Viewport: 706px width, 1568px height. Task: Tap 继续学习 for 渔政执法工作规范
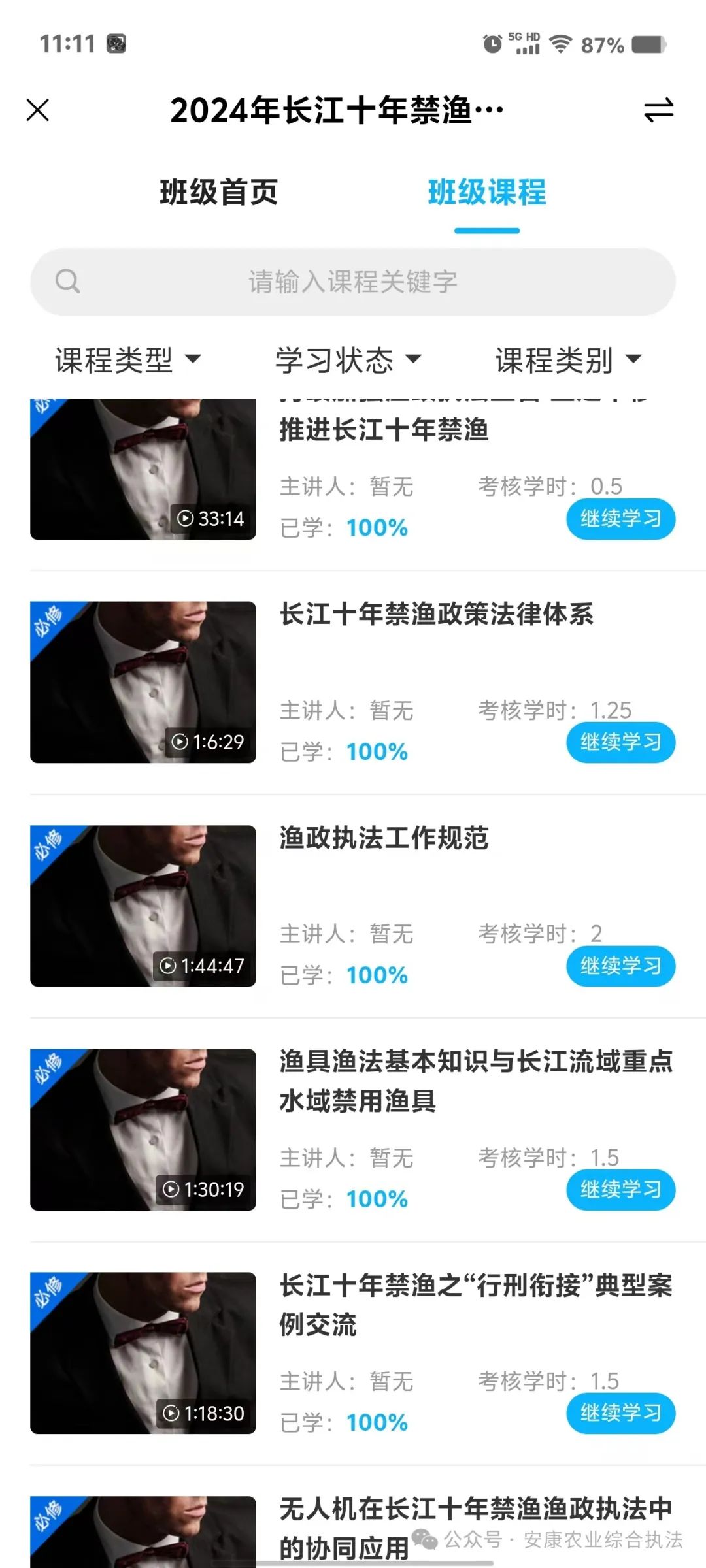620,966
